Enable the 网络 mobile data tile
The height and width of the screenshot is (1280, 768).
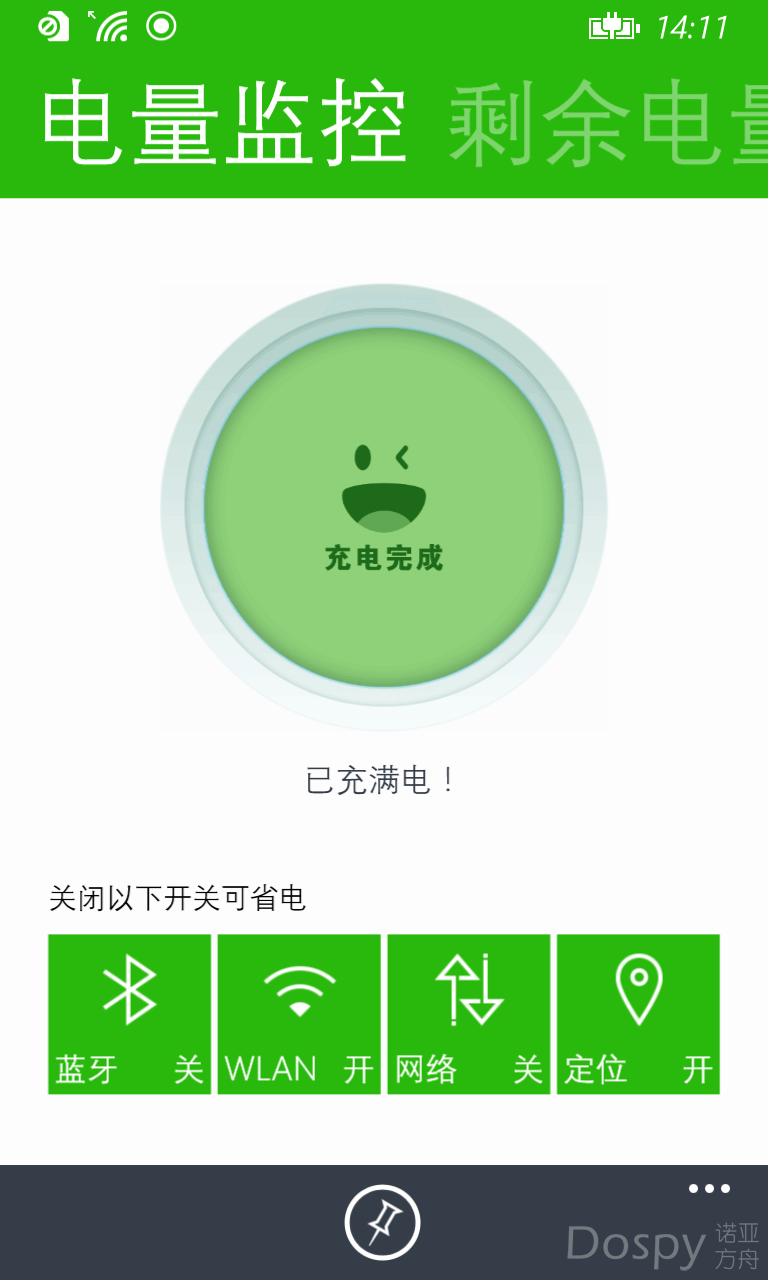coord(469,1014)
